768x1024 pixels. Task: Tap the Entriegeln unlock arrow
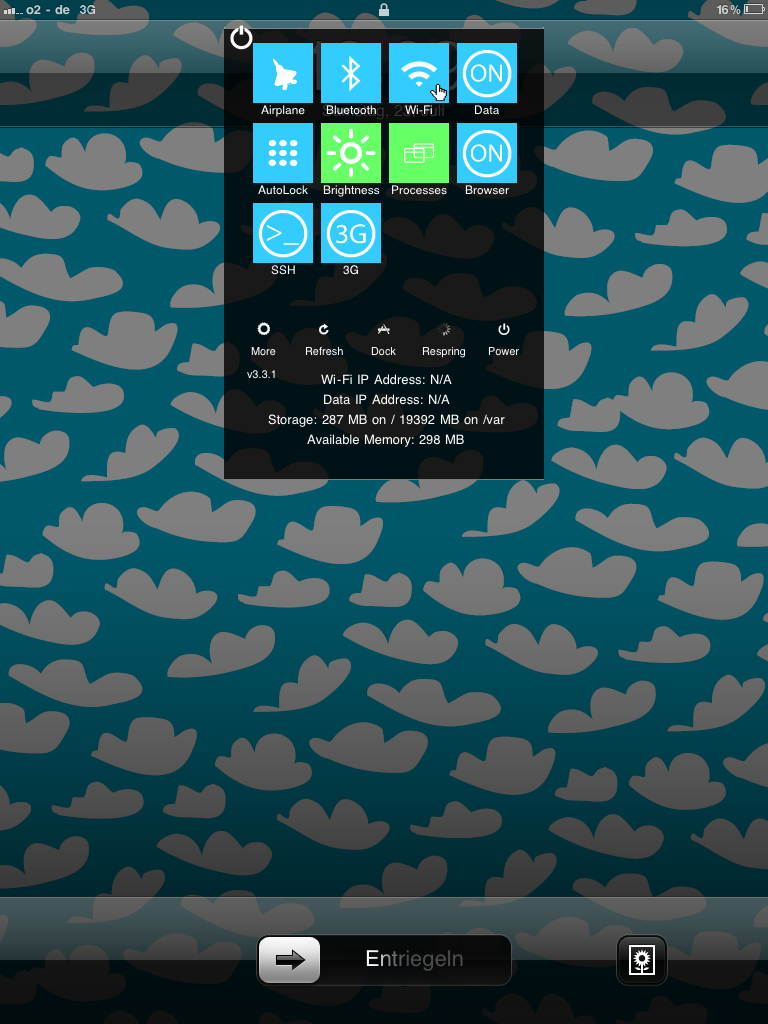pos(290,960)
